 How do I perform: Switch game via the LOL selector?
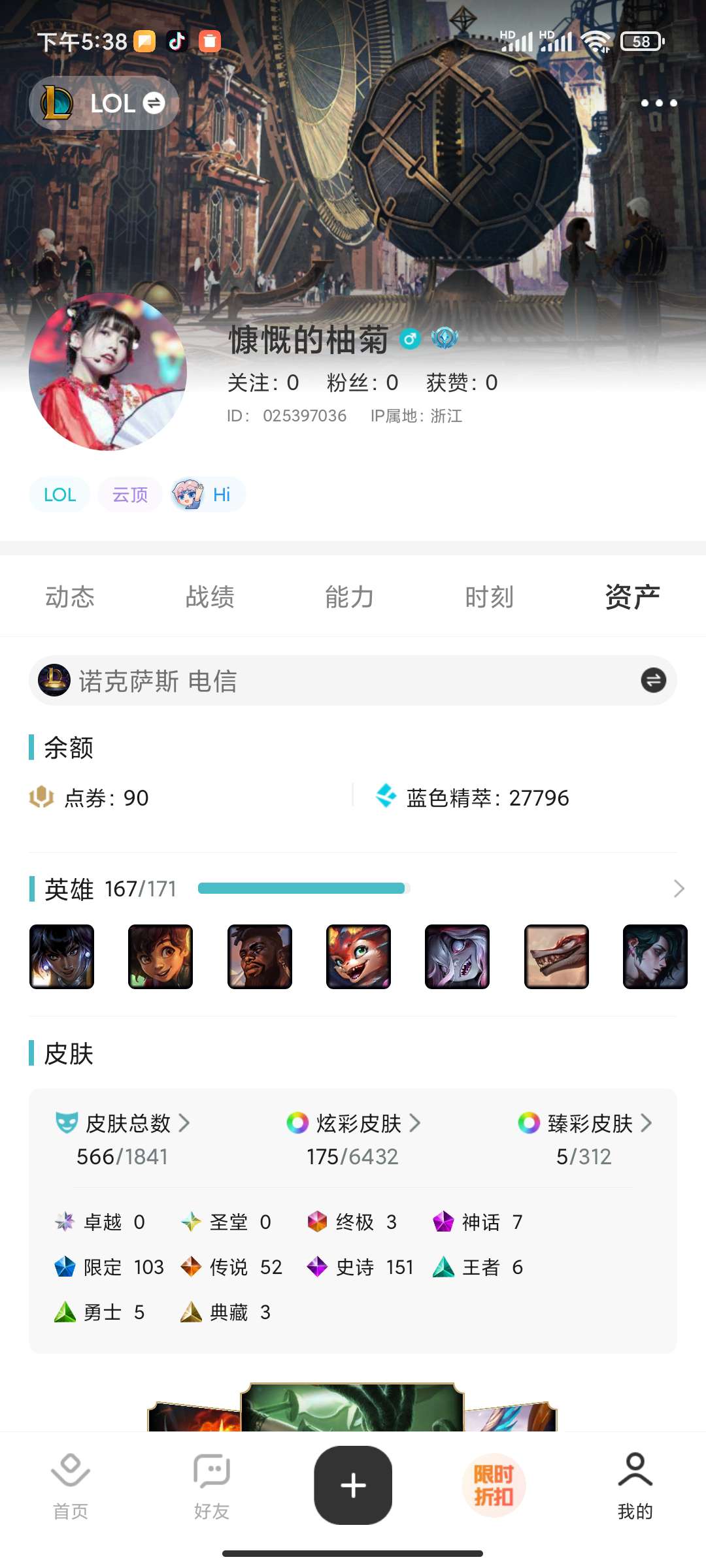pos(104,103)
